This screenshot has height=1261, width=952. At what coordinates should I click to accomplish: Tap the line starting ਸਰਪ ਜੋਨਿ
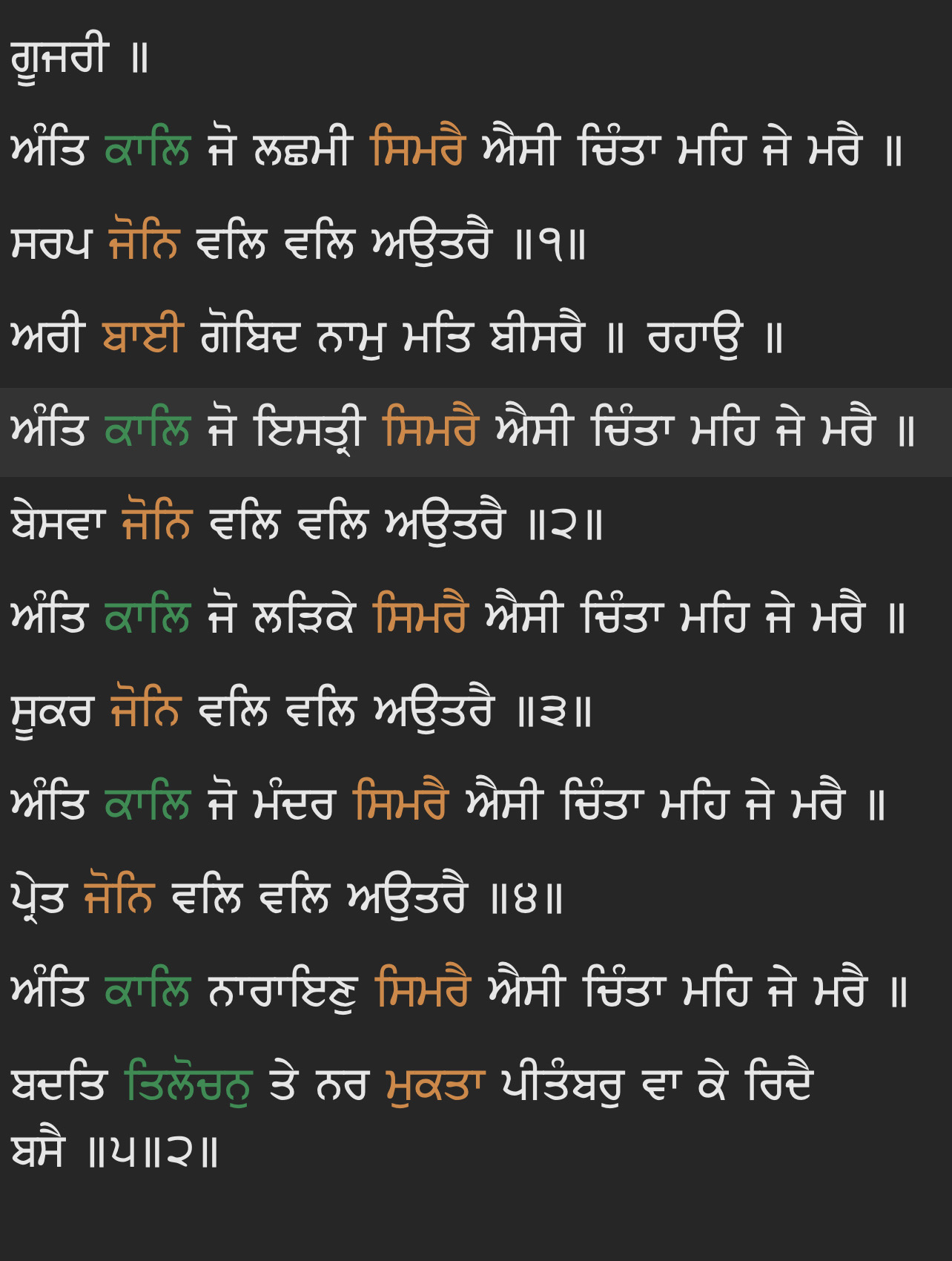[298, 243]
